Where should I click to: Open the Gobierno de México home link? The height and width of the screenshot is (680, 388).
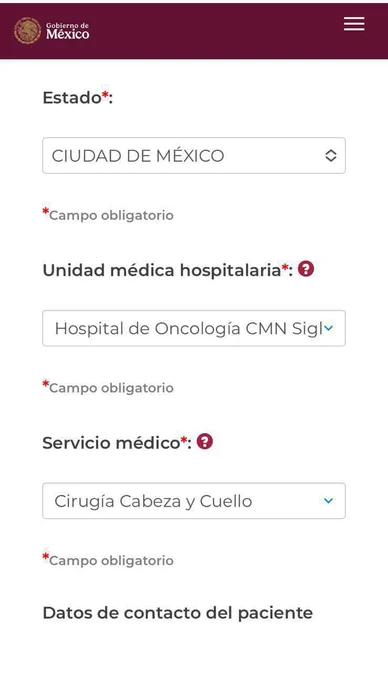pyautogui.click(x=52, y=31)
